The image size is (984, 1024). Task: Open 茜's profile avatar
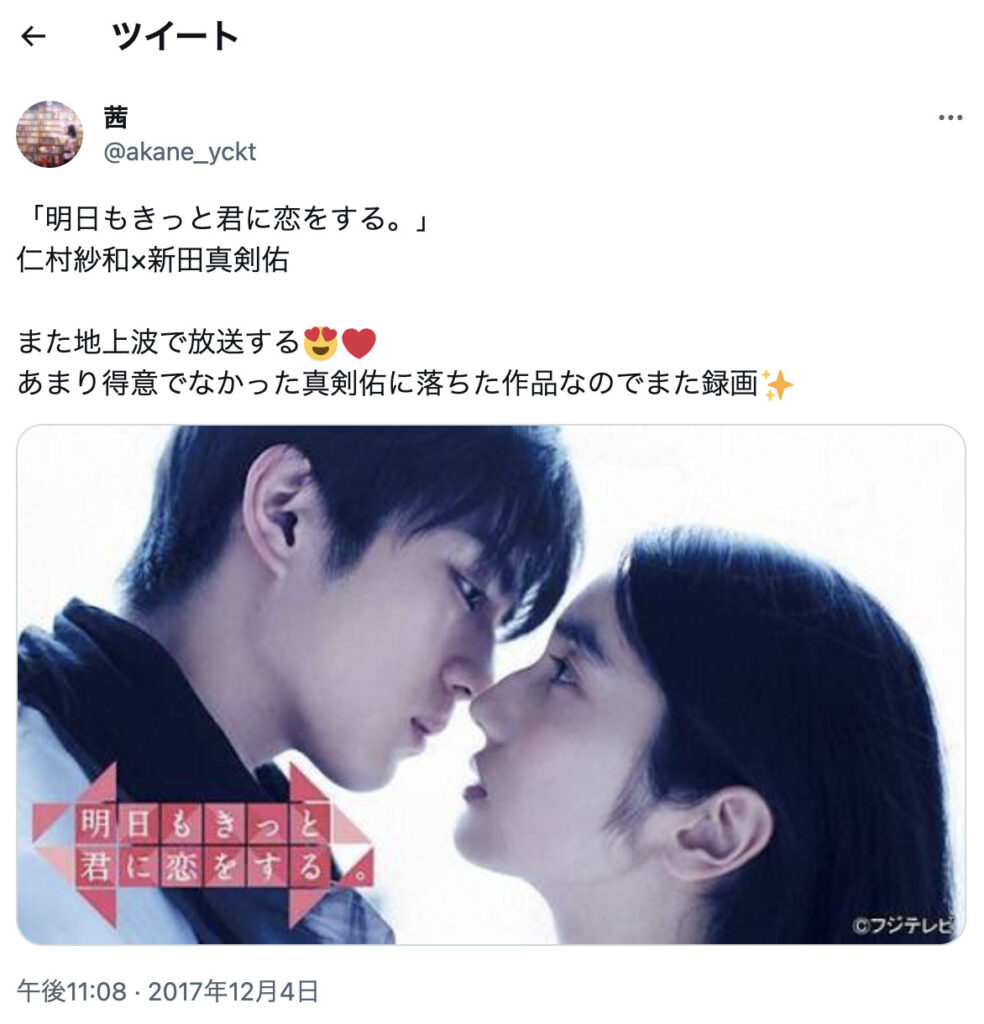[x=49, y=134]
